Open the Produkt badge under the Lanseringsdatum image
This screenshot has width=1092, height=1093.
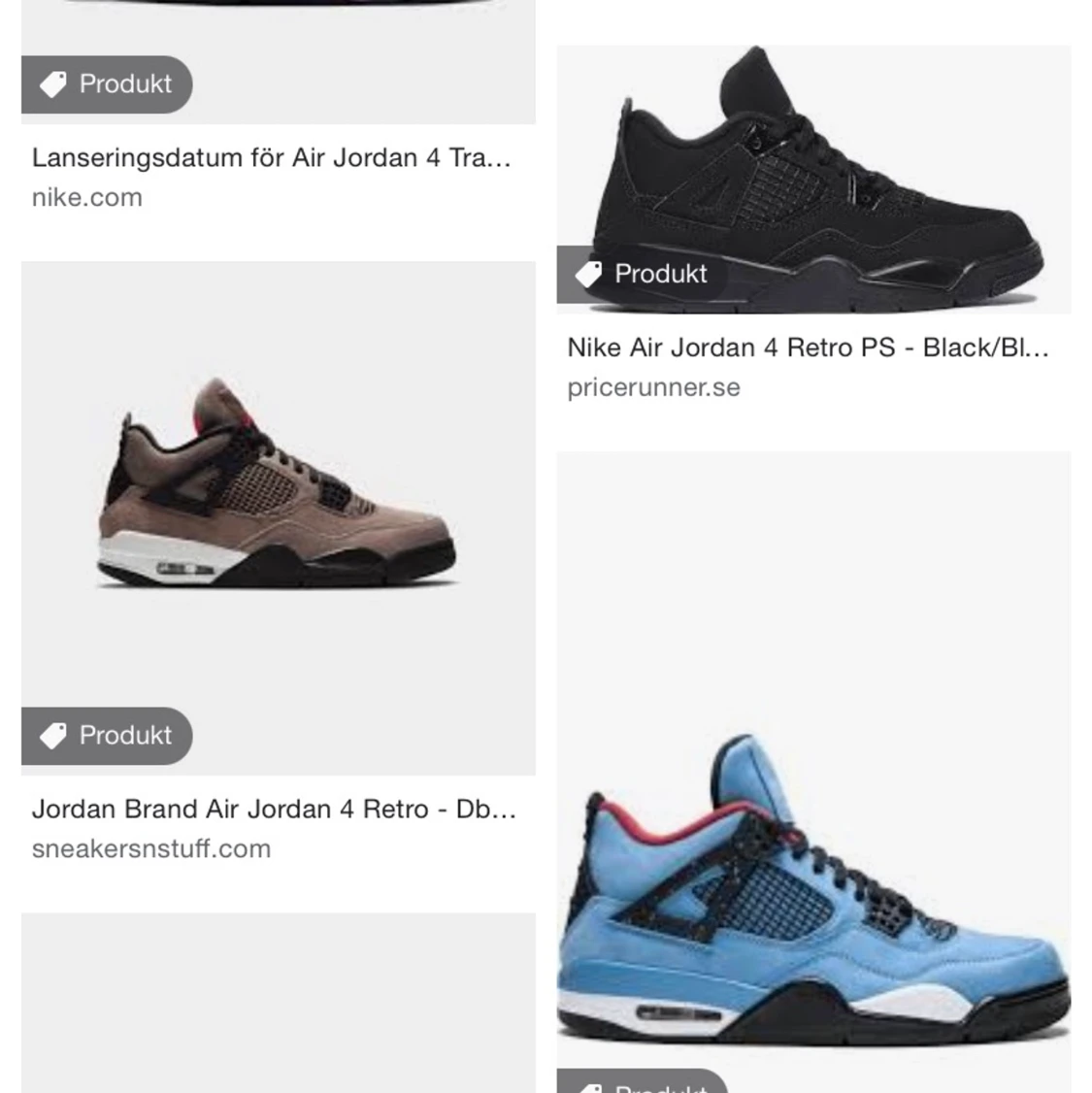(x=107, y=84)
